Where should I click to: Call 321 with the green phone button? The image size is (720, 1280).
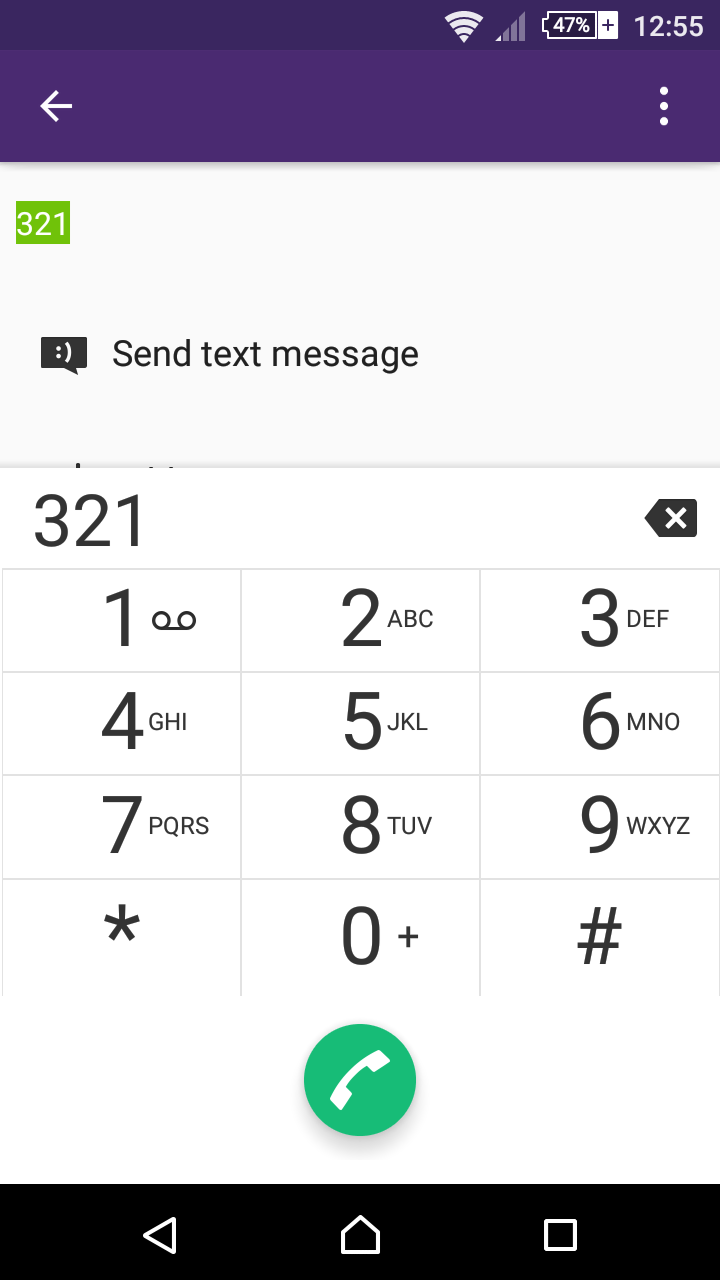click(x=360, y=1080)
